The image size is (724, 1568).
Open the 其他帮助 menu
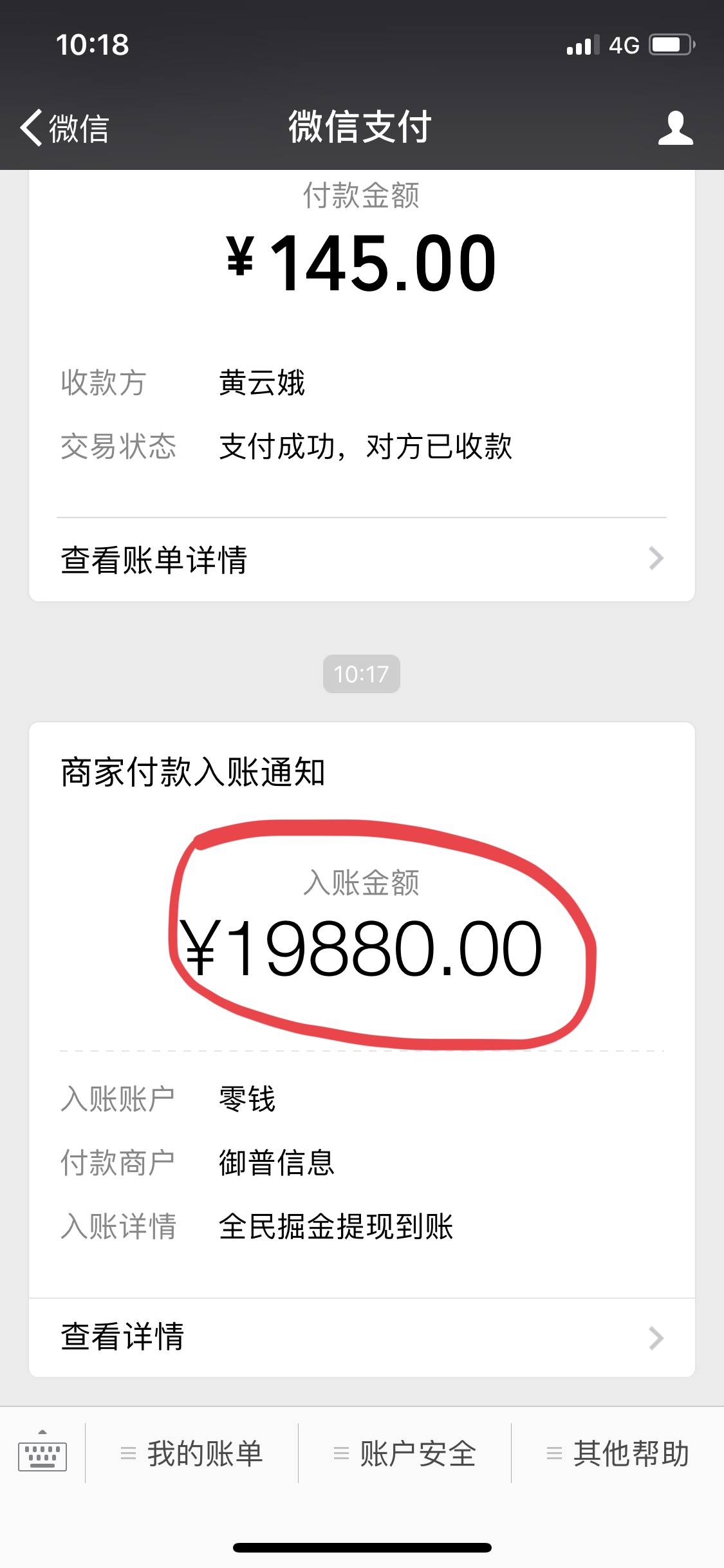tap(618, 1453)
